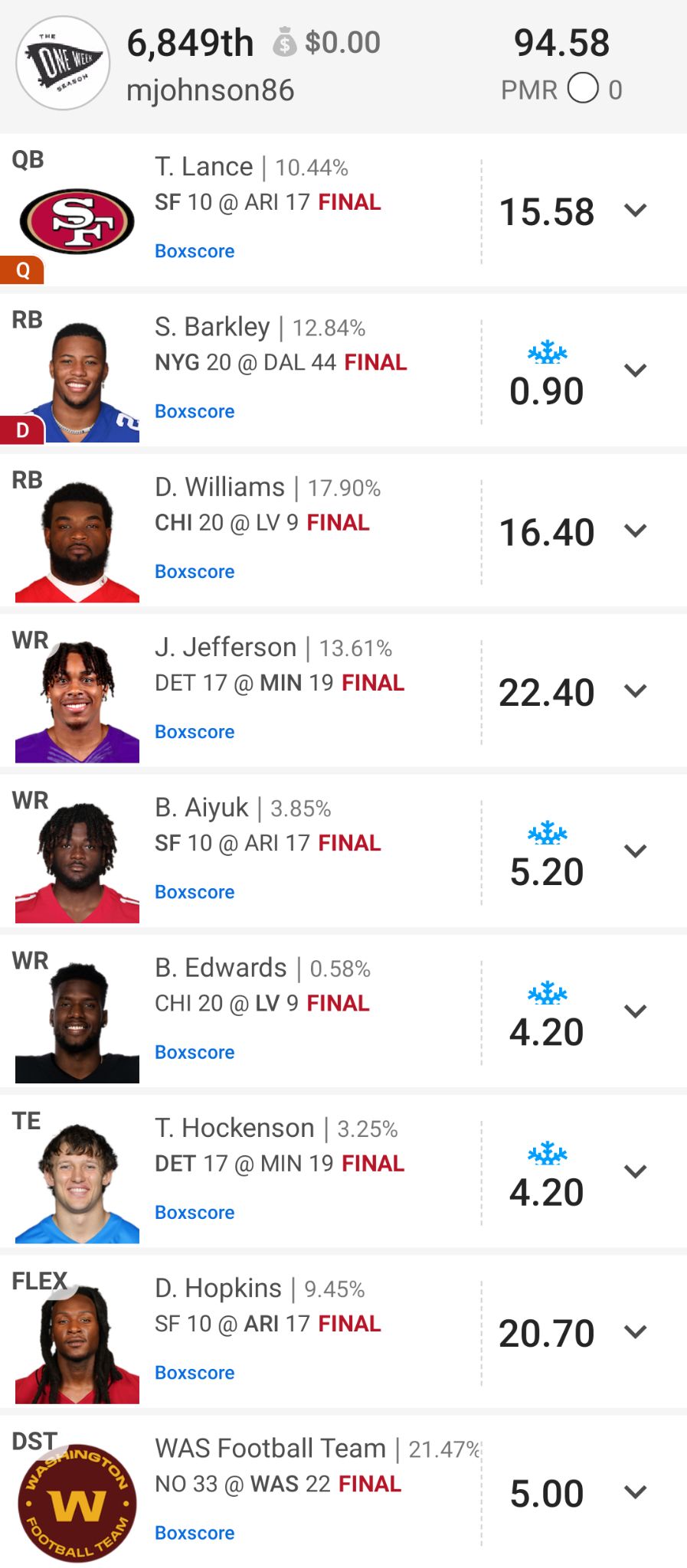
Task: Tap Boxscore under D. Hopkins
Action: tap(195, 1373)
